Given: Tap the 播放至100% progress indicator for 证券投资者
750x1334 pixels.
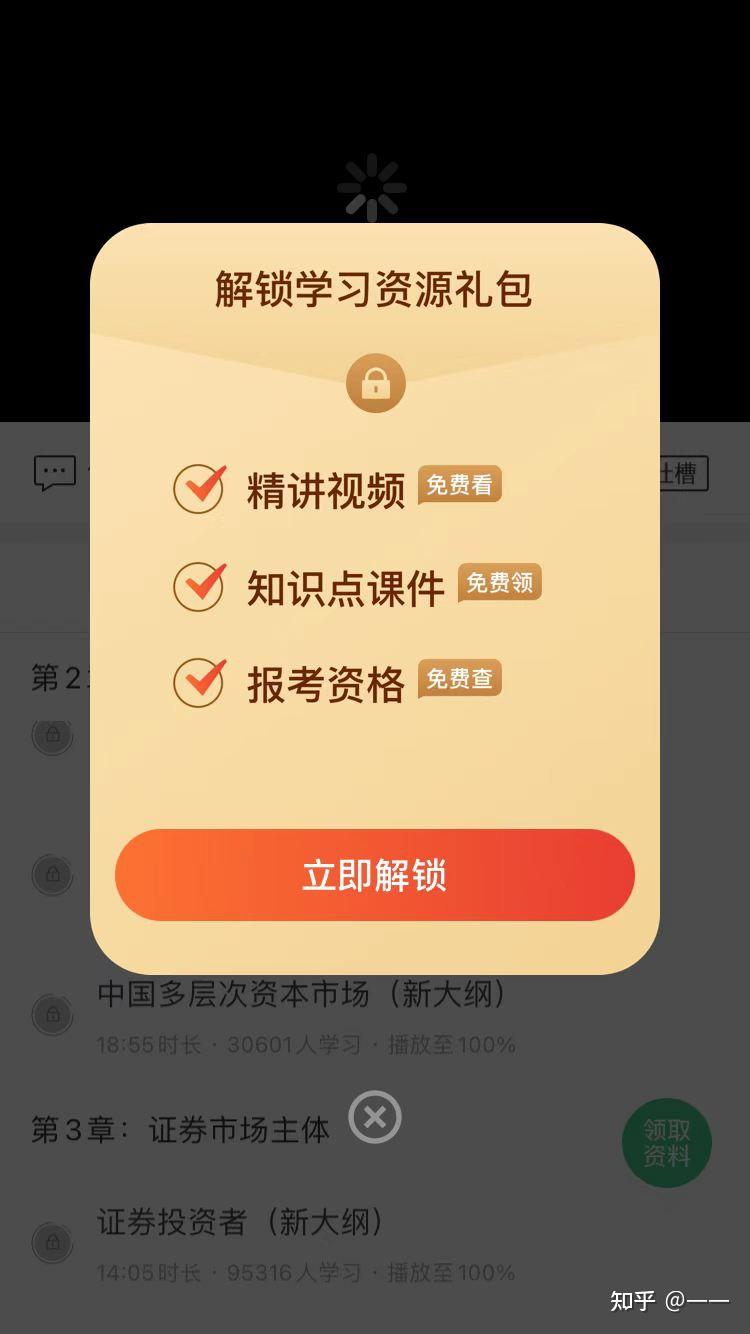Looking at the screenshot, I should click(x=448, y=1271).
